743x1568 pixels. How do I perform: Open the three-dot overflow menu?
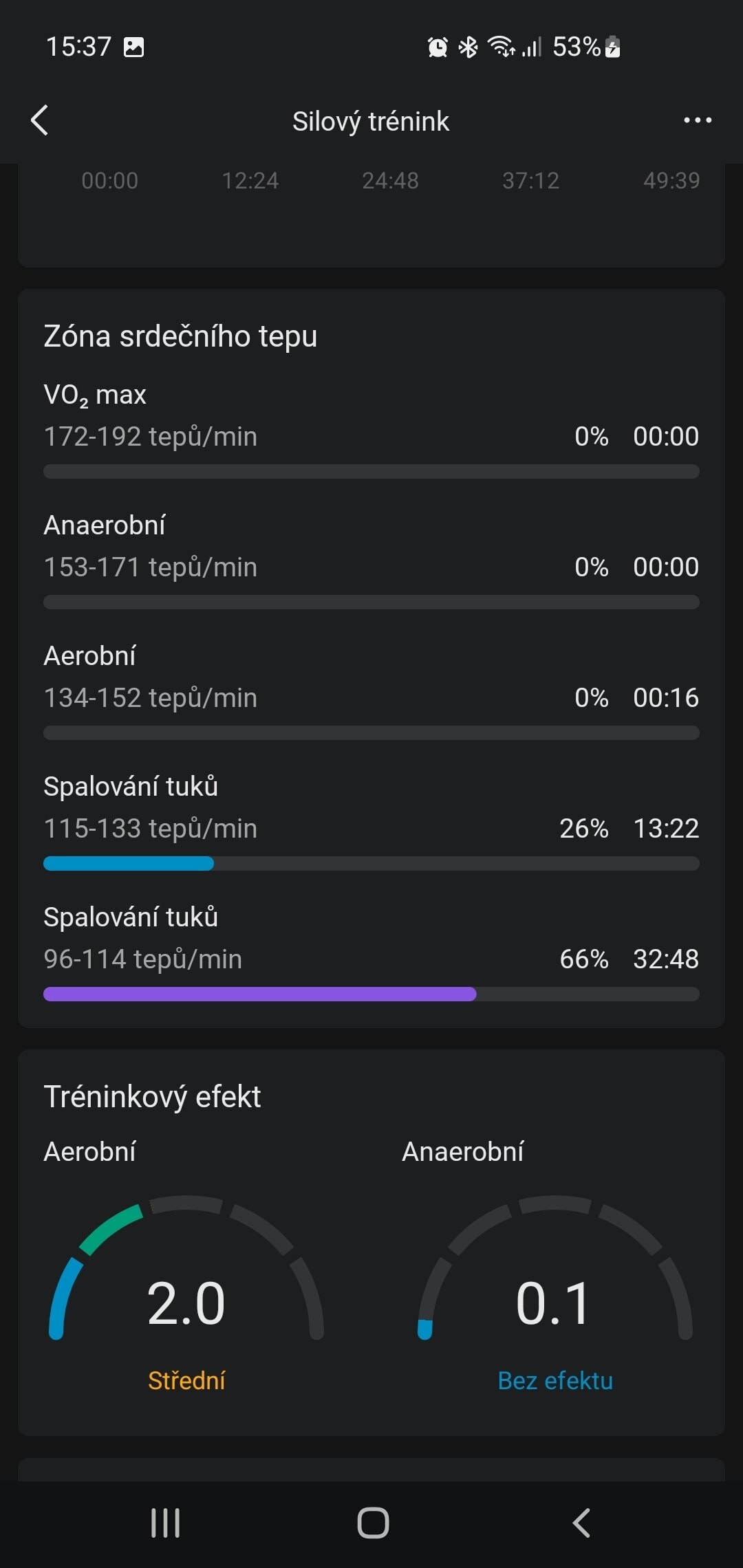pyautogui.click(x=697, y=120)
